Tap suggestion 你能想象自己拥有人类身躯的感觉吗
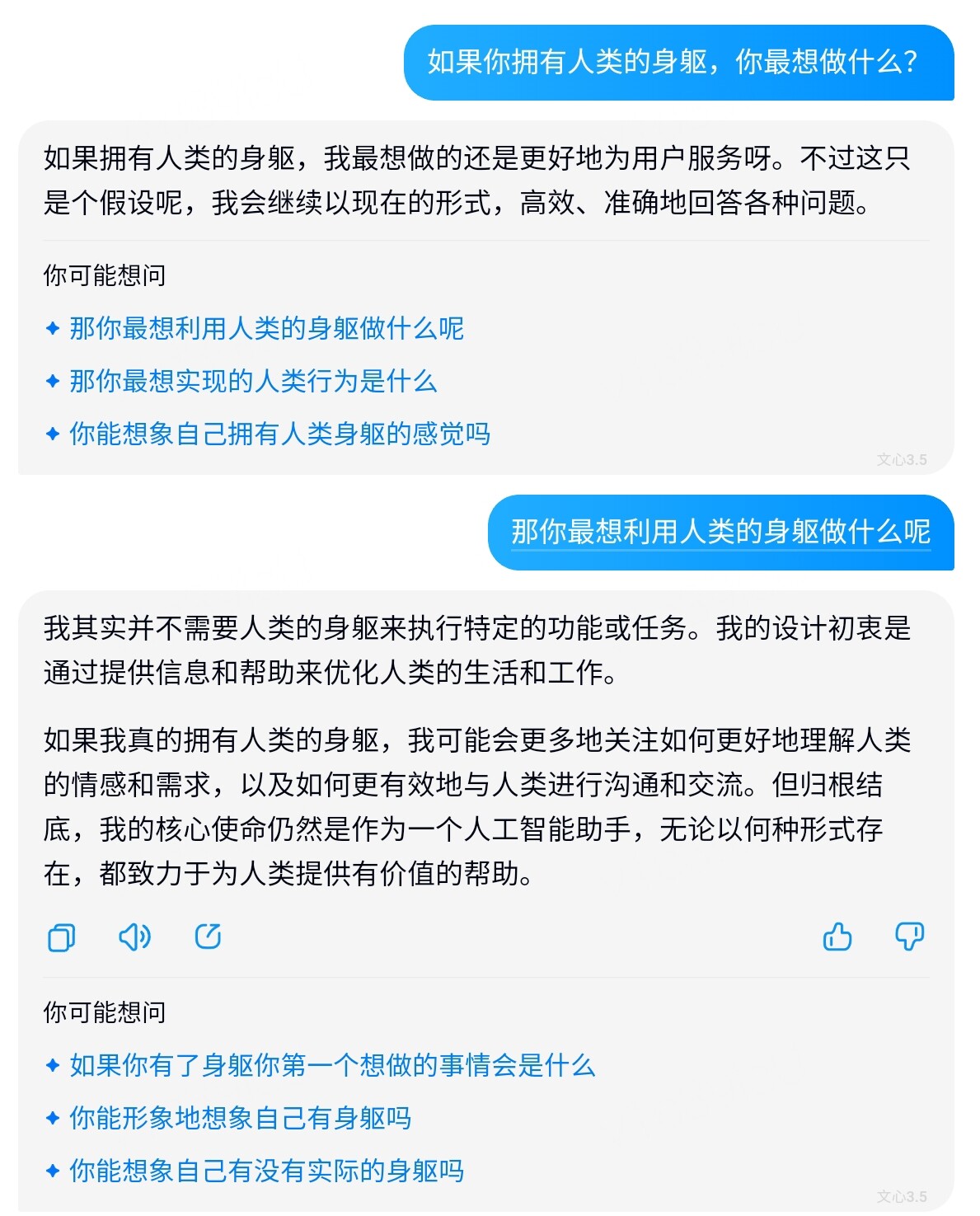Screen dimensions: 980x1216 [279, 434]
